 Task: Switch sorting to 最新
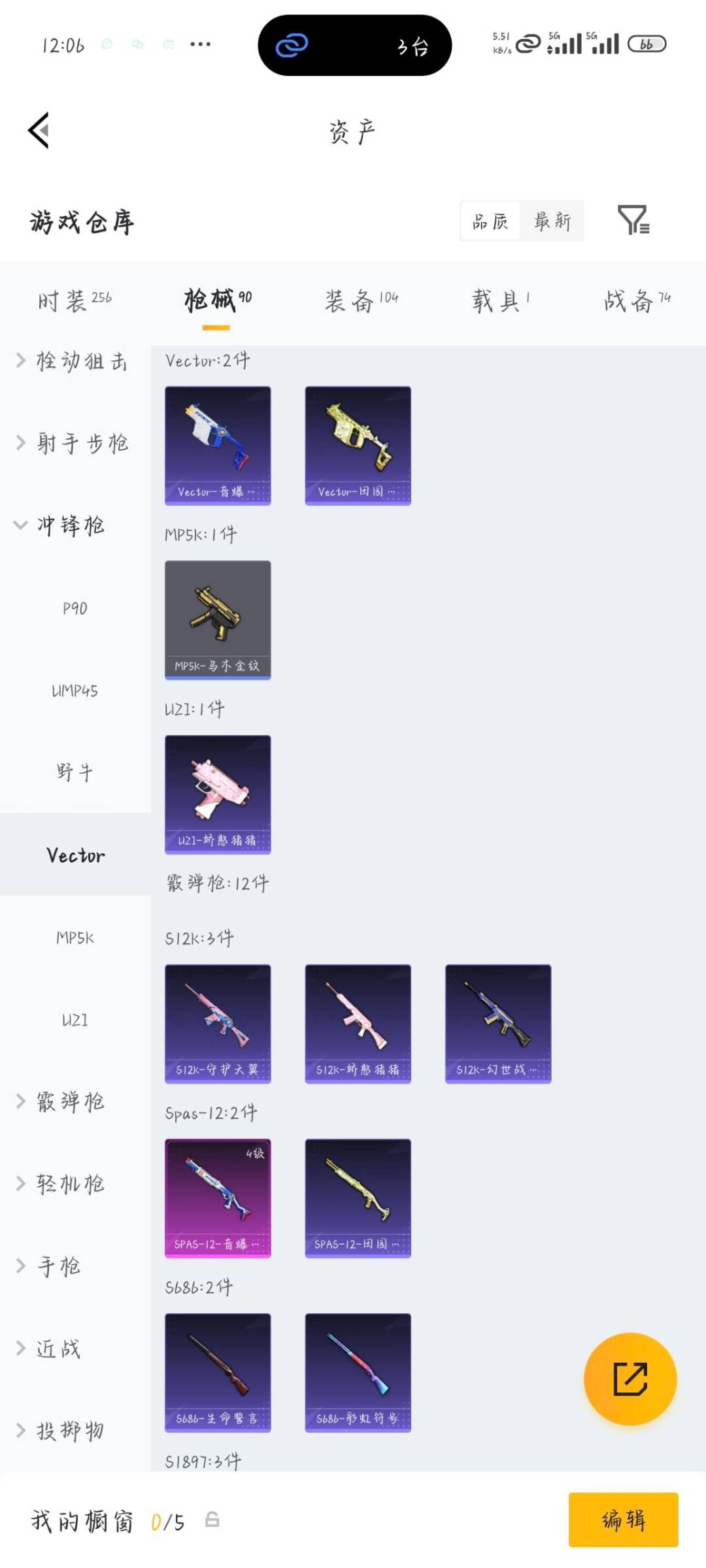tap(552, 221)
